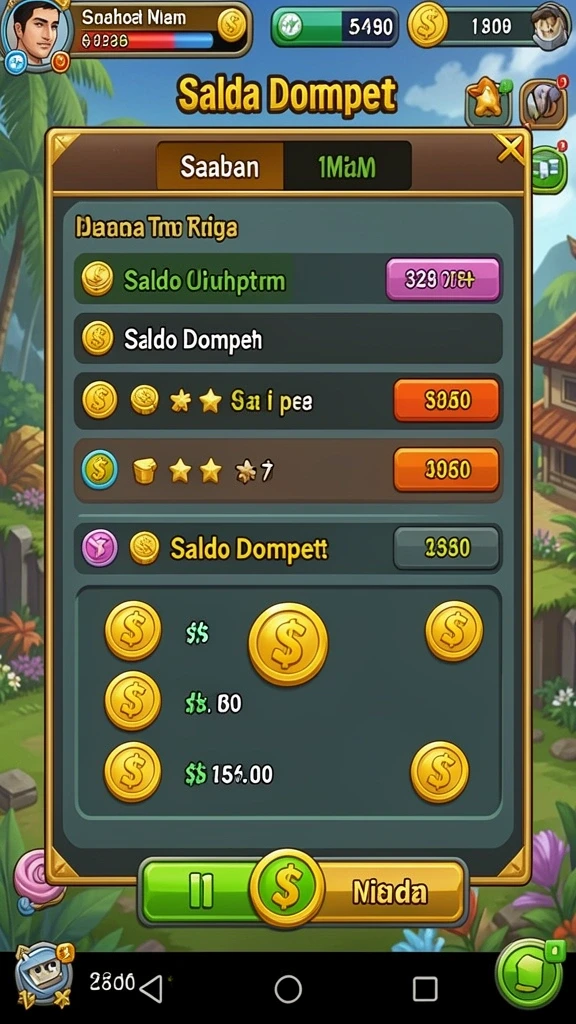The image size is (576, 1024).
Task: Tap the purple 328 button
Action: [443, 280]
